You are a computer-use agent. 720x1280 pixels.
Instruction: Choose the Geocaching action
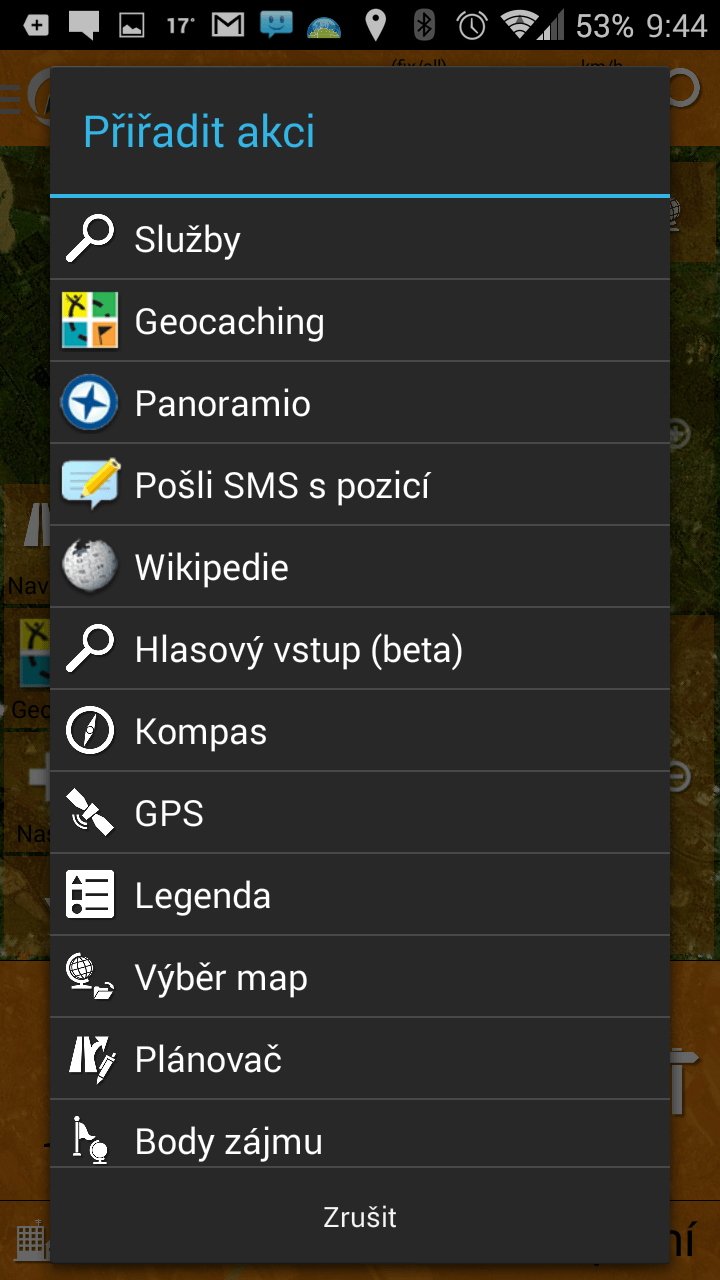coord(360,322)
